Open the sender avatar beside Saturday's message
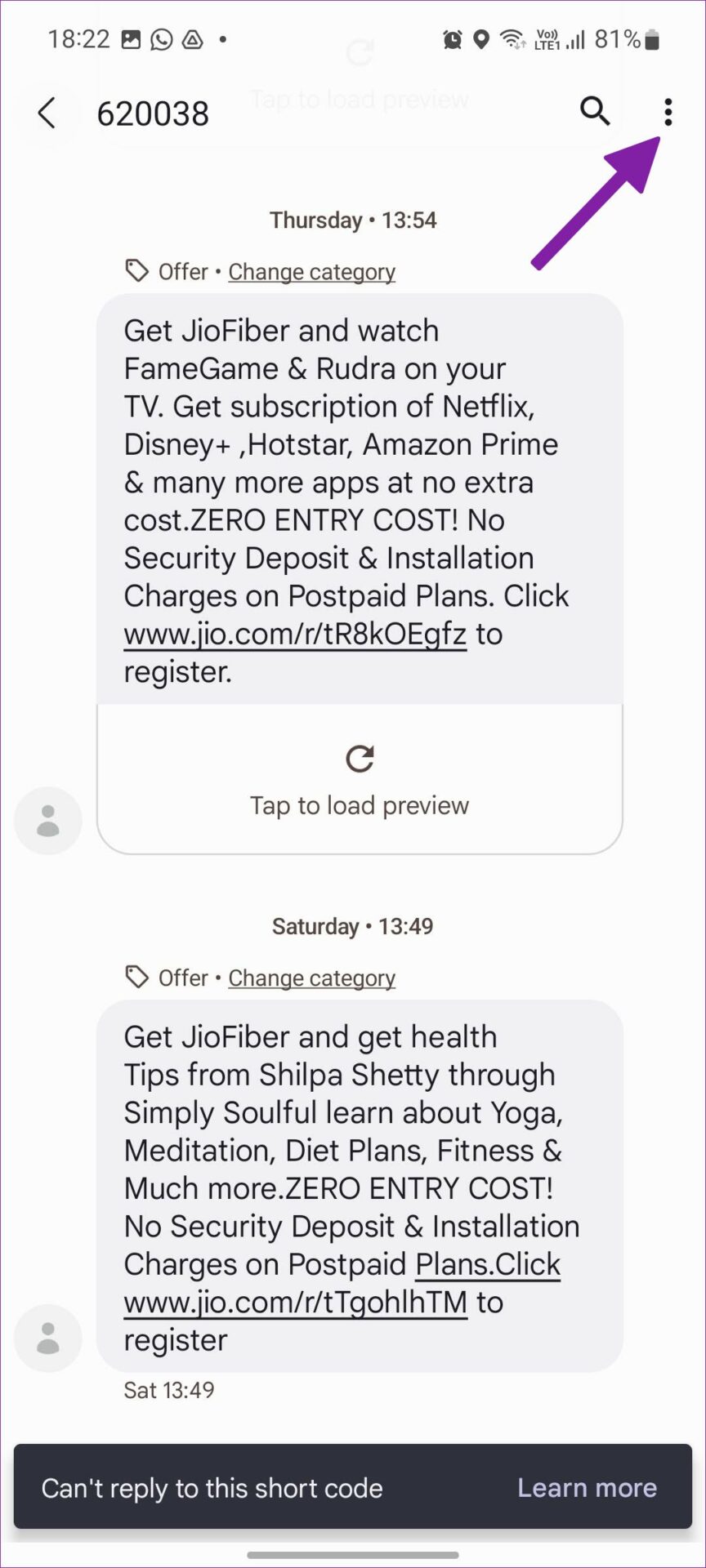Screen dimensions: 706x1568 pyautogui.click(x=48, y=1338)
